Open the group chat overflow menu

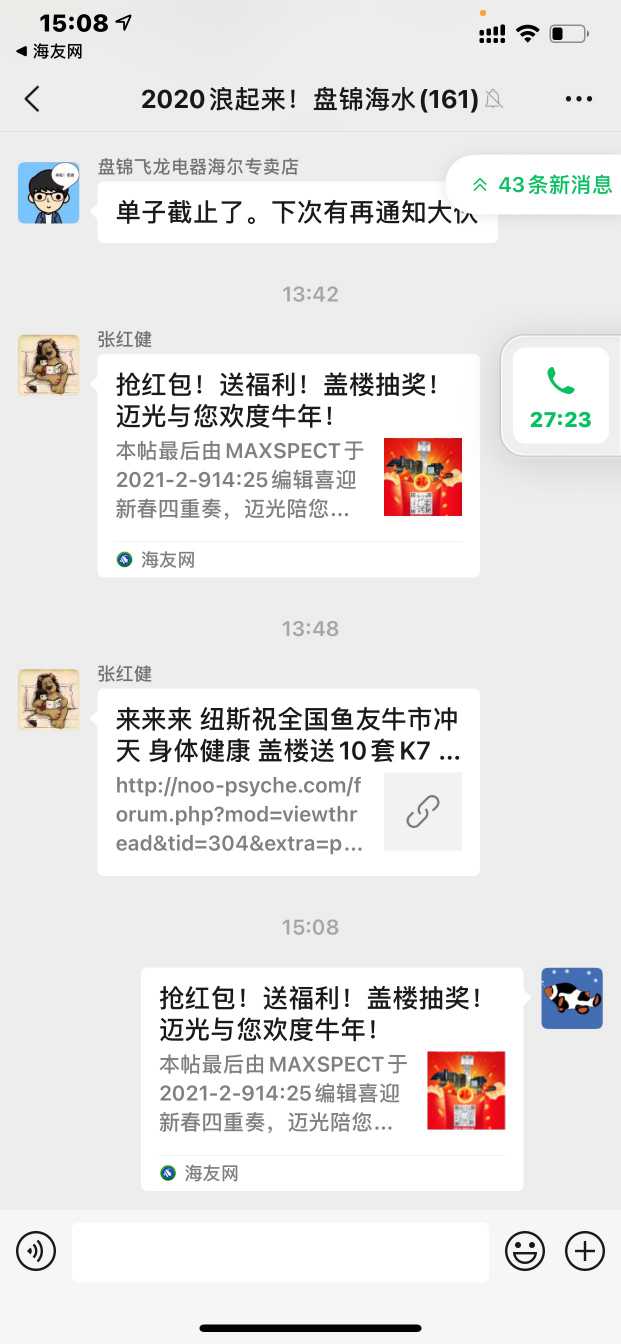pos(579,99)
